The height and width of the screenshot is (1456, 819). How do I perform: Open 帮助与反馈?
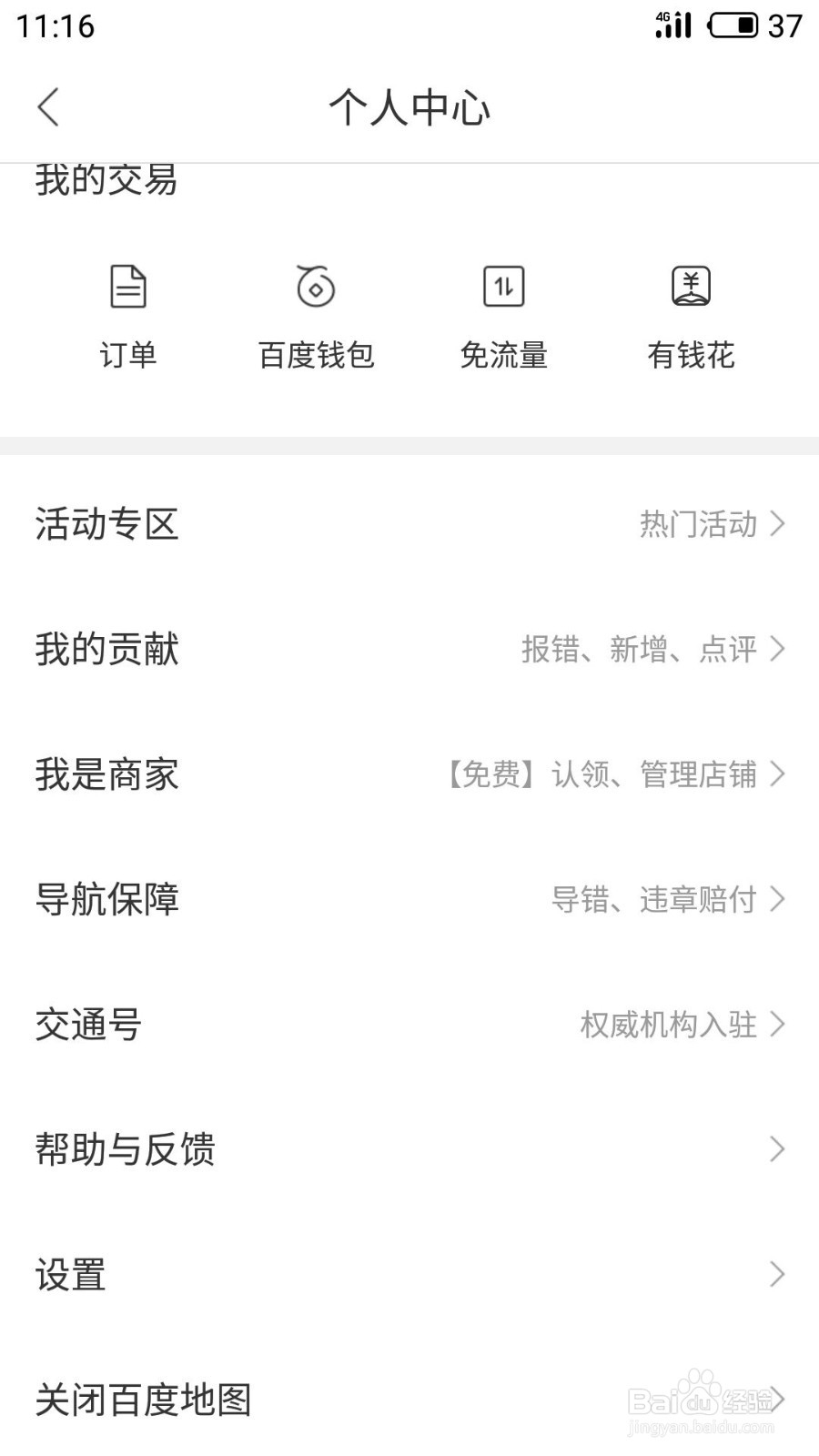point(409,1150)
